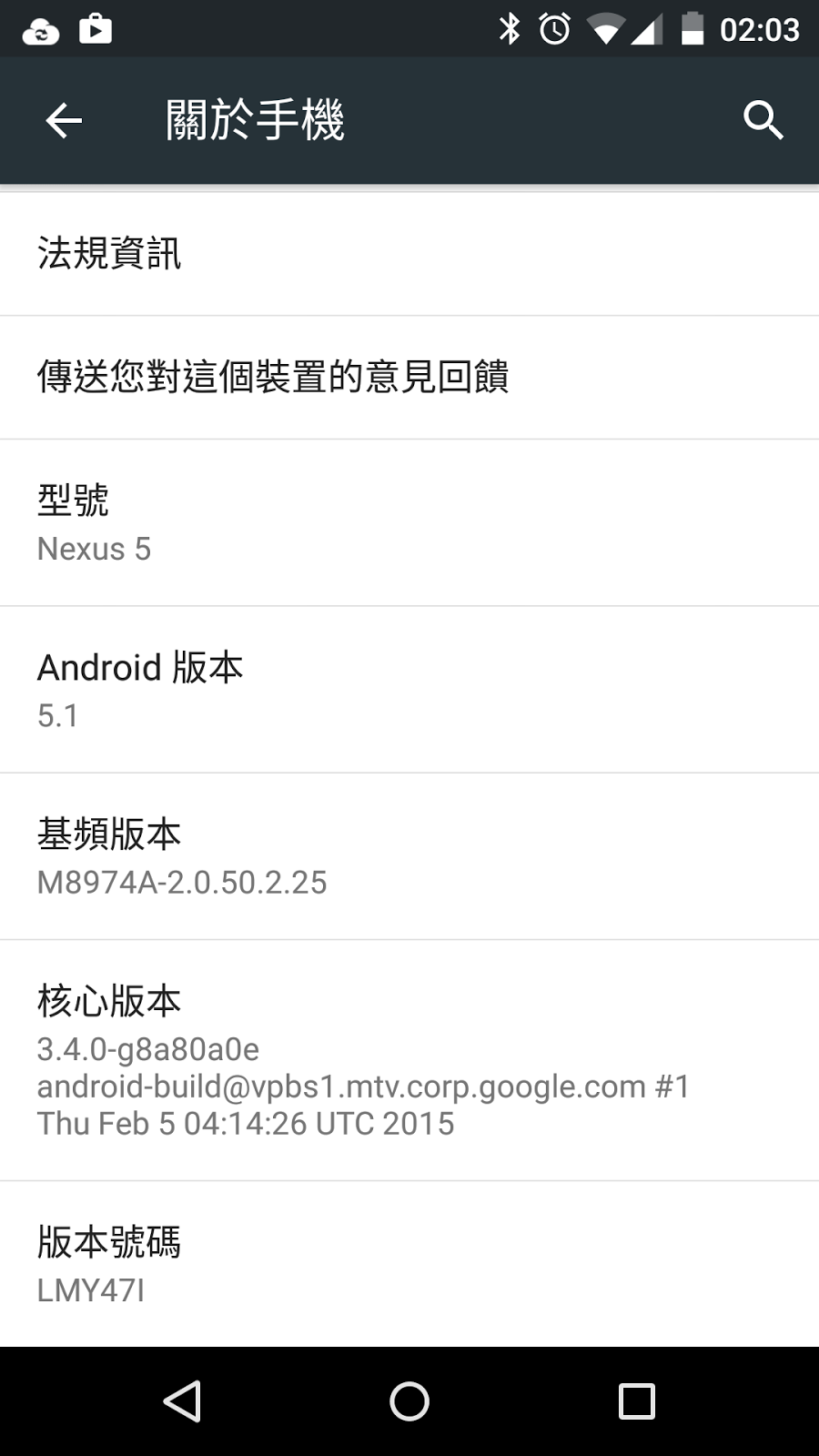Image resolution: width=819 pixels, height=1456 pixels.
Task: Tap the 核心版本 row
Action: 409,1060
